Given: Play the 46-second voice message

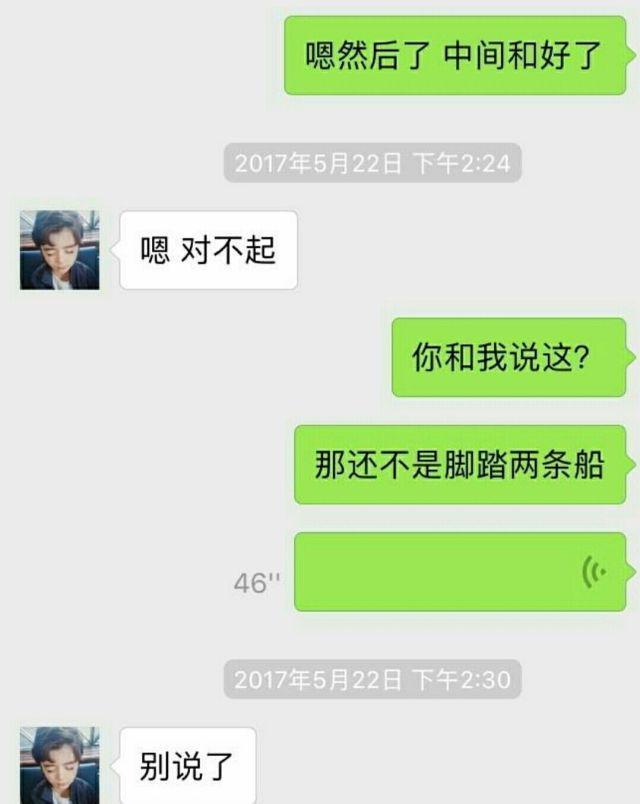Looking at the screenshot, I should 460,571.
